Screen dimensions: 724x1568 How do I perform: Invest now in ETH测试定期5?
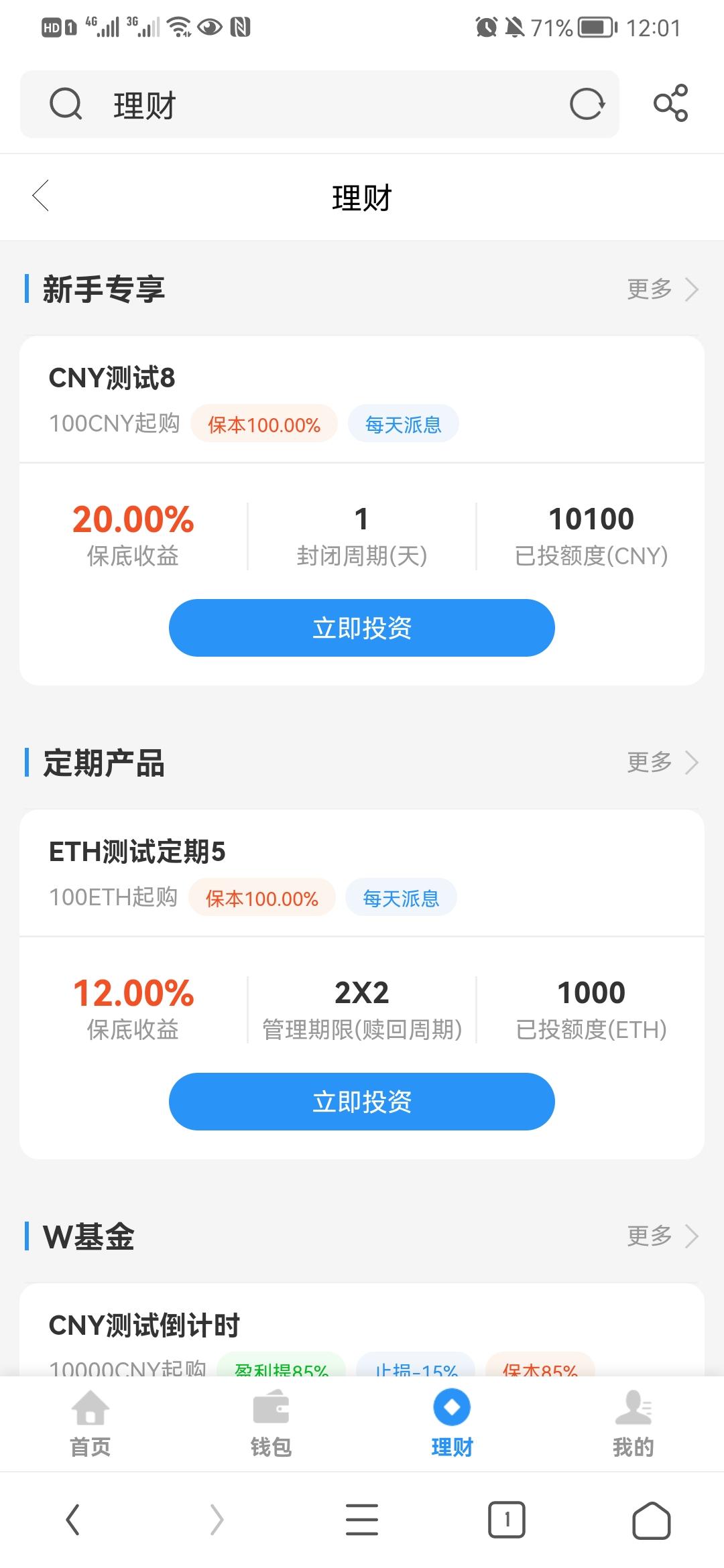pyautogui.click(x=362, y=1102)
